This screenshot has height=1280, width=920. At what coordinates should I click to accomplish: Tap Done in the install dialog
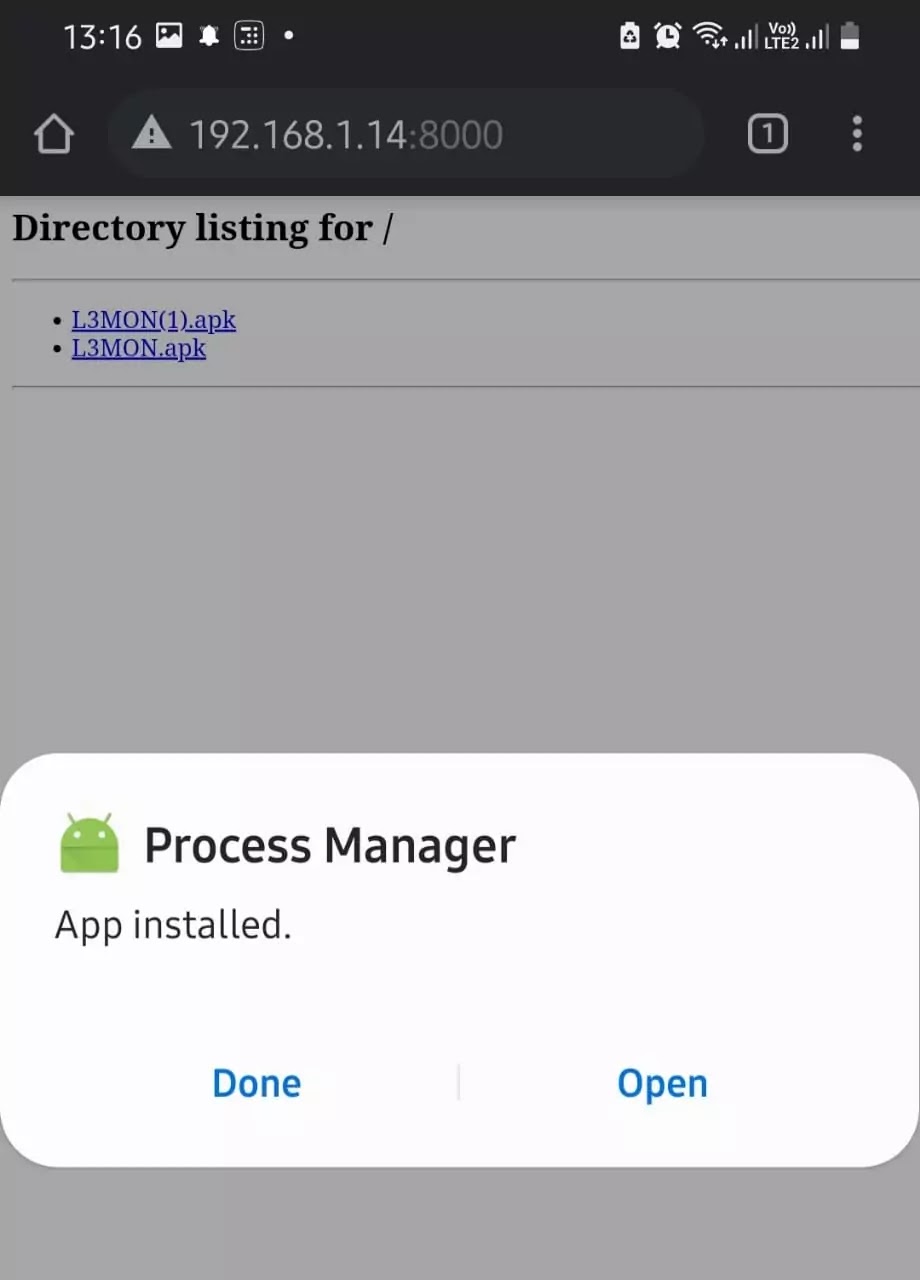point(256,1083)
